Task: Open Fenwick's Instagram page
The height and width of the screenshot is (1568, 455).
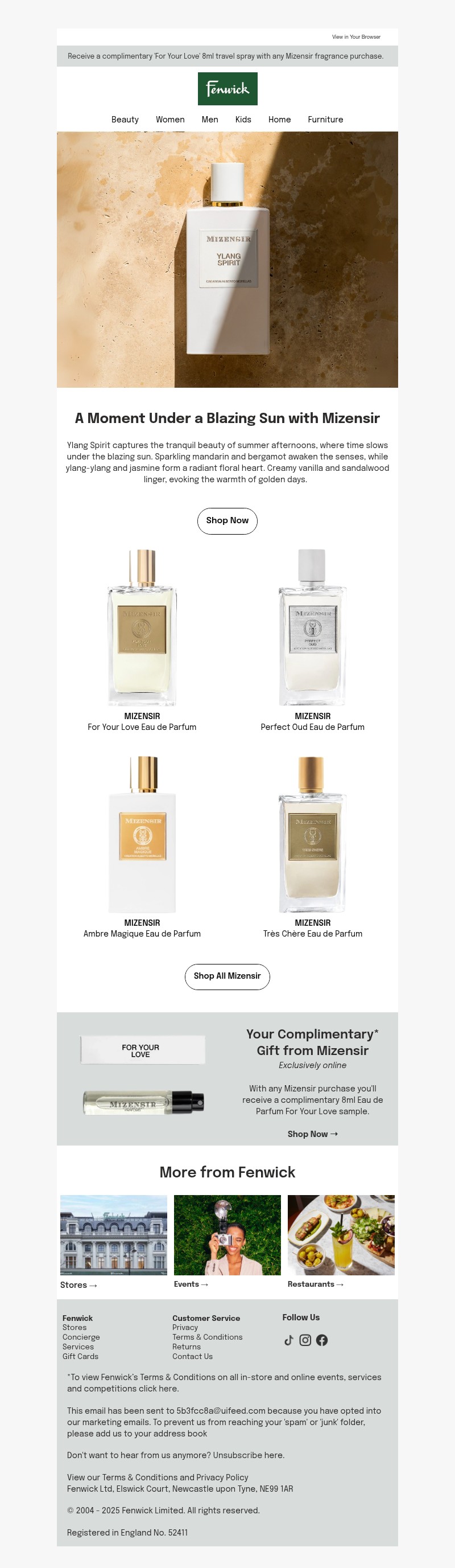Action: pos(305,1340)
